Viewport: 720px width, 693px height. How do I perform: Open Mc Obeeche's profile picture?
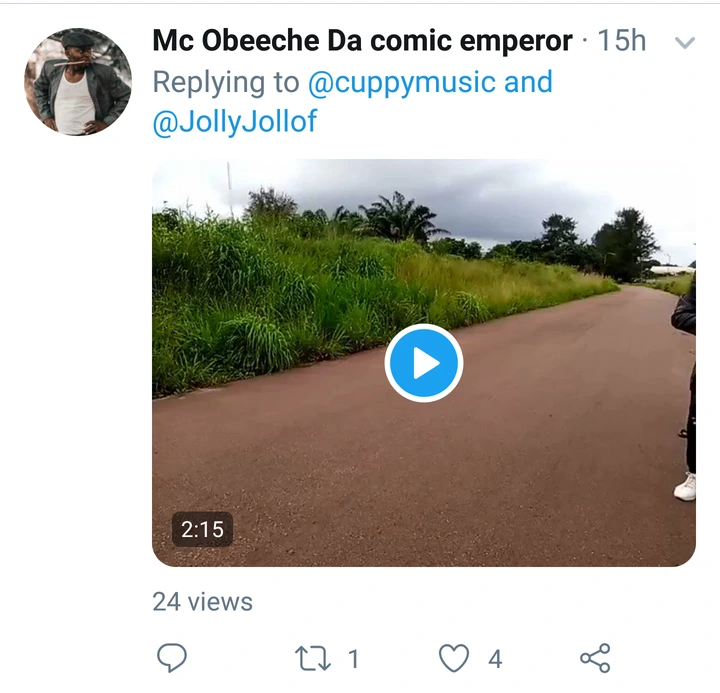click(x=77, y=82)
